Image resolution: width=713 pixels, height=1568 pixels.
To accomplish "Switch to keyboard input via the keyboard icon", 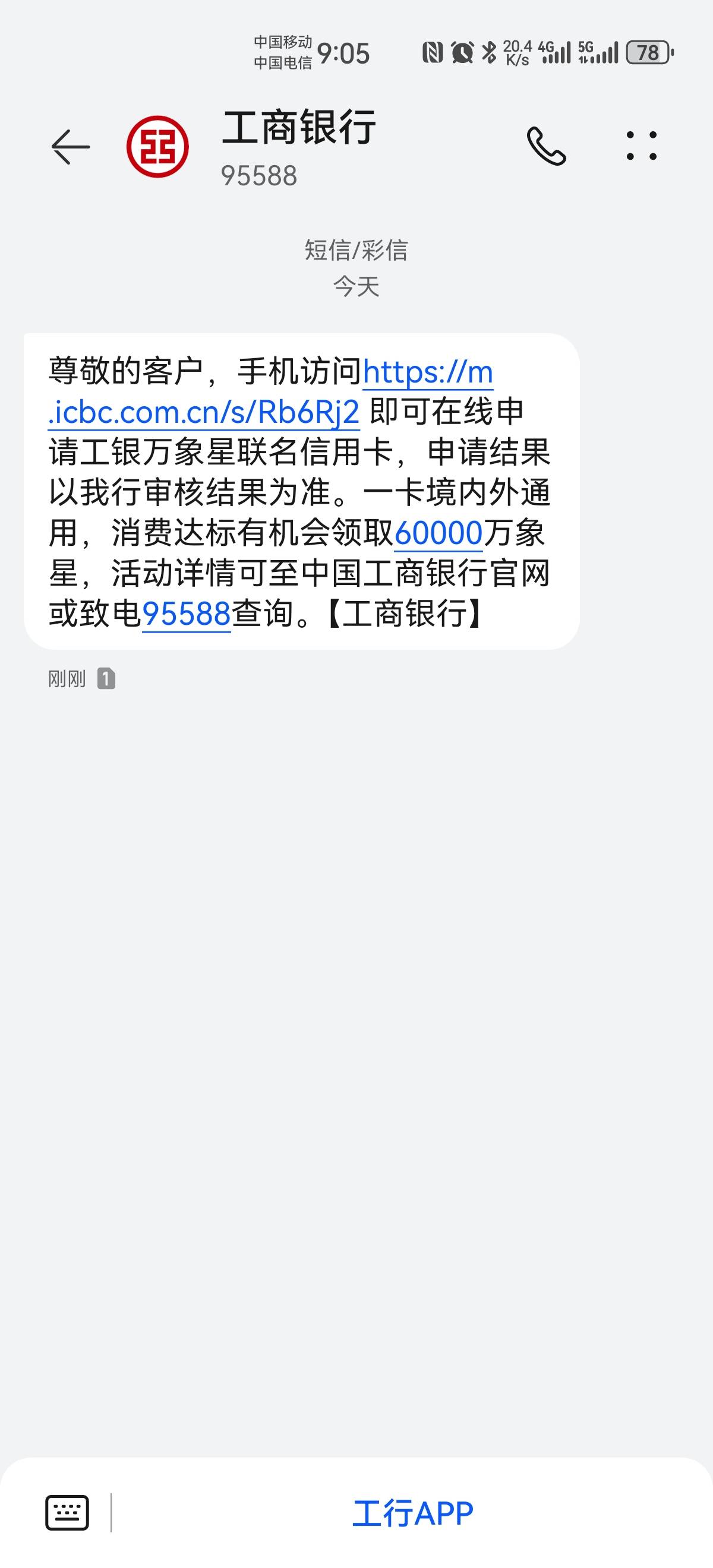I will click(x=67, y=1513).
